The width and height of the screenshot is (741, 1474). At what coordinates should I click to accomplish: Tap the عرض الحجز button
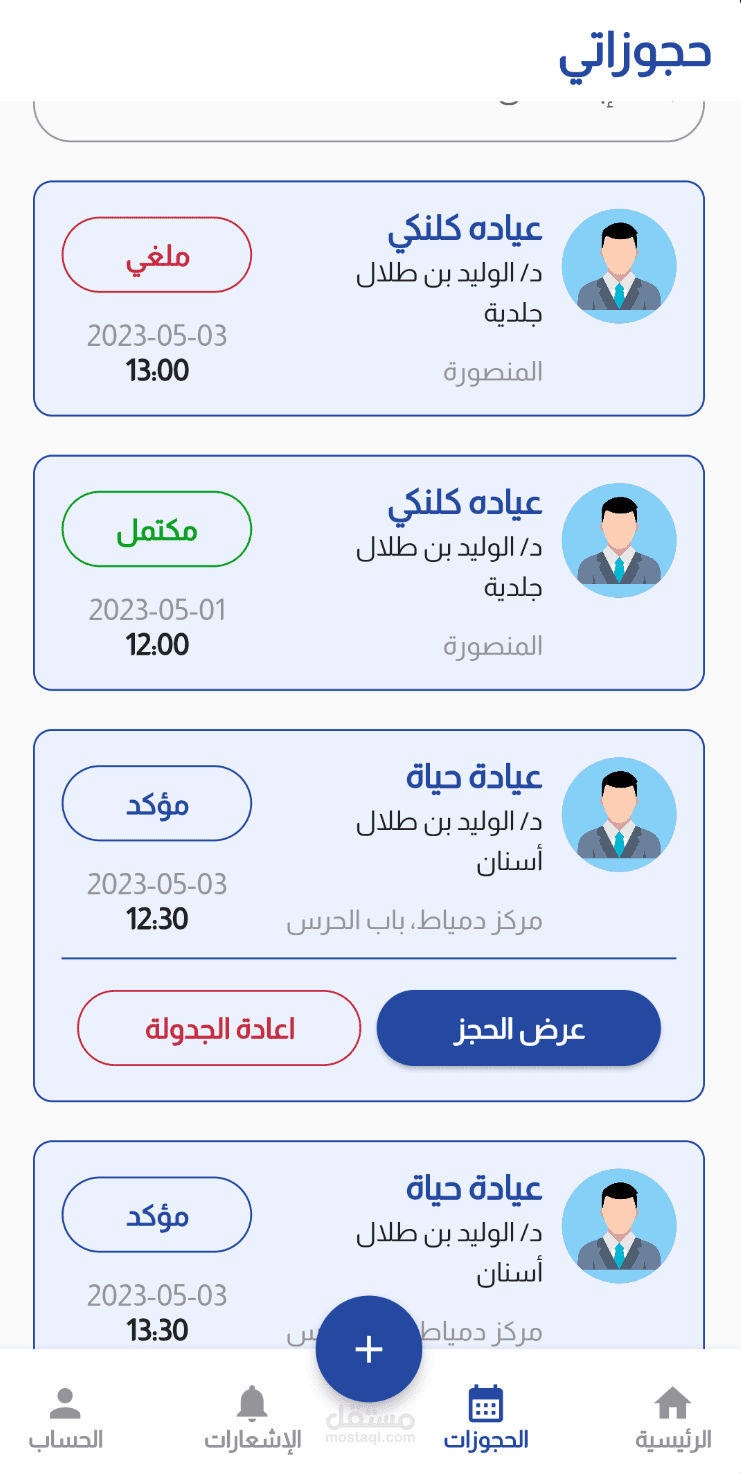tap(518, 1028)
